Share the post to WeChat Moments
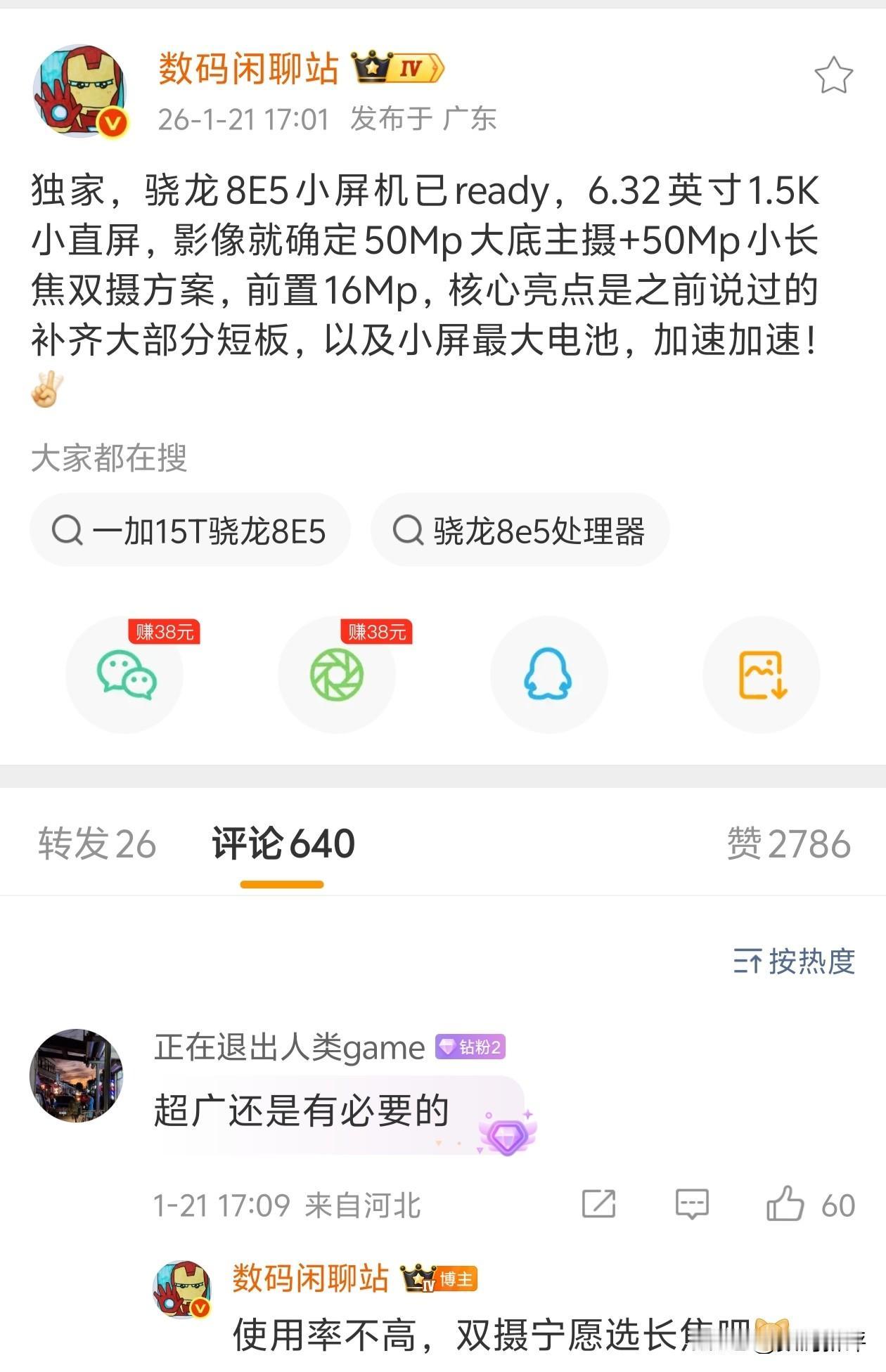Screen dimensions: 886x1372 [x=337, y=673]
